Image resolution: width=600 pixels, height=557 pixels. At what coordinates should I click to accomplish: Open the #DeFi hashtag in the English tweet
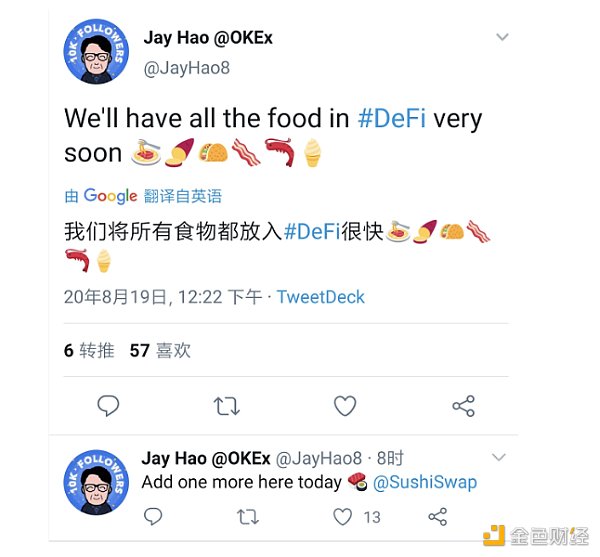(392, 118)
